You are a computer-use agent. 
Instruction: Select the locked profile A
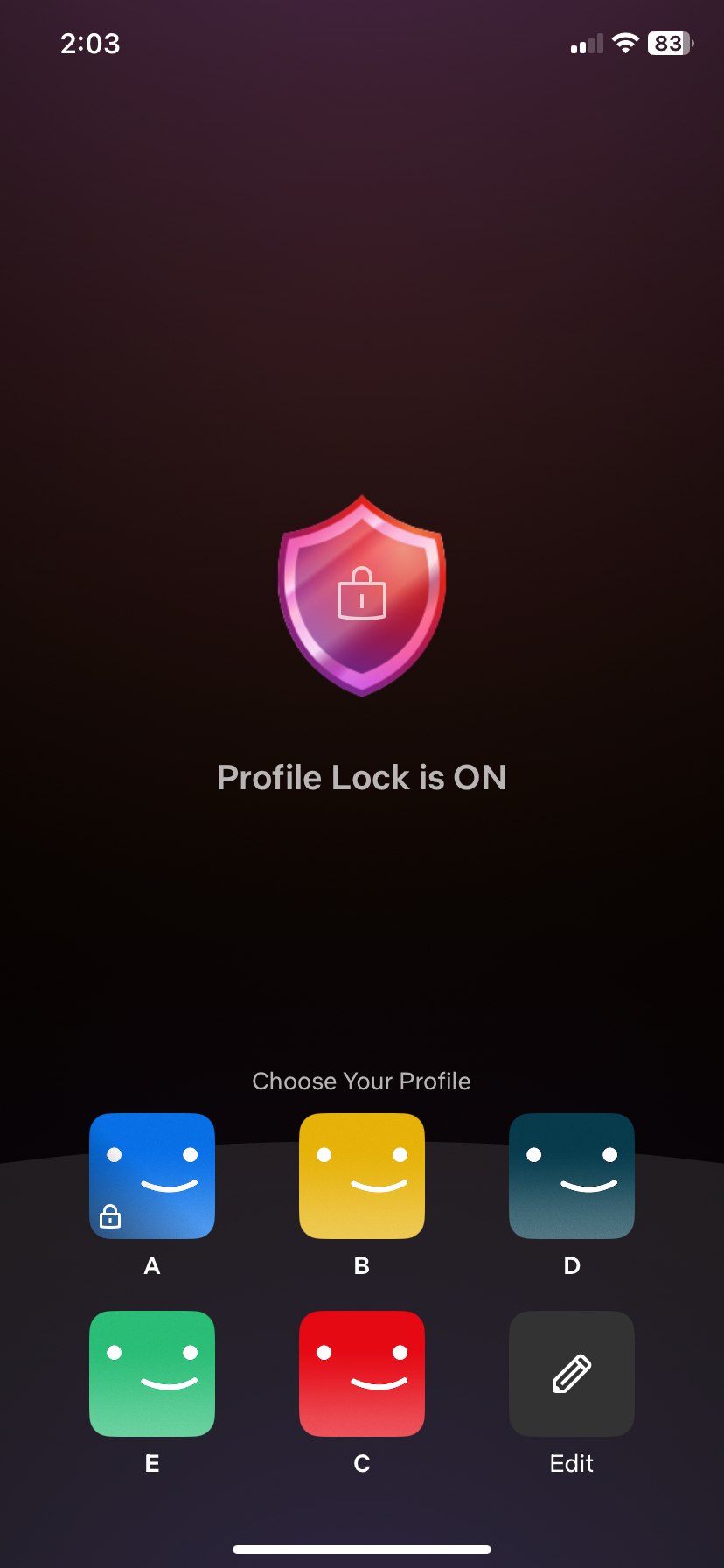coord(152,1175)
